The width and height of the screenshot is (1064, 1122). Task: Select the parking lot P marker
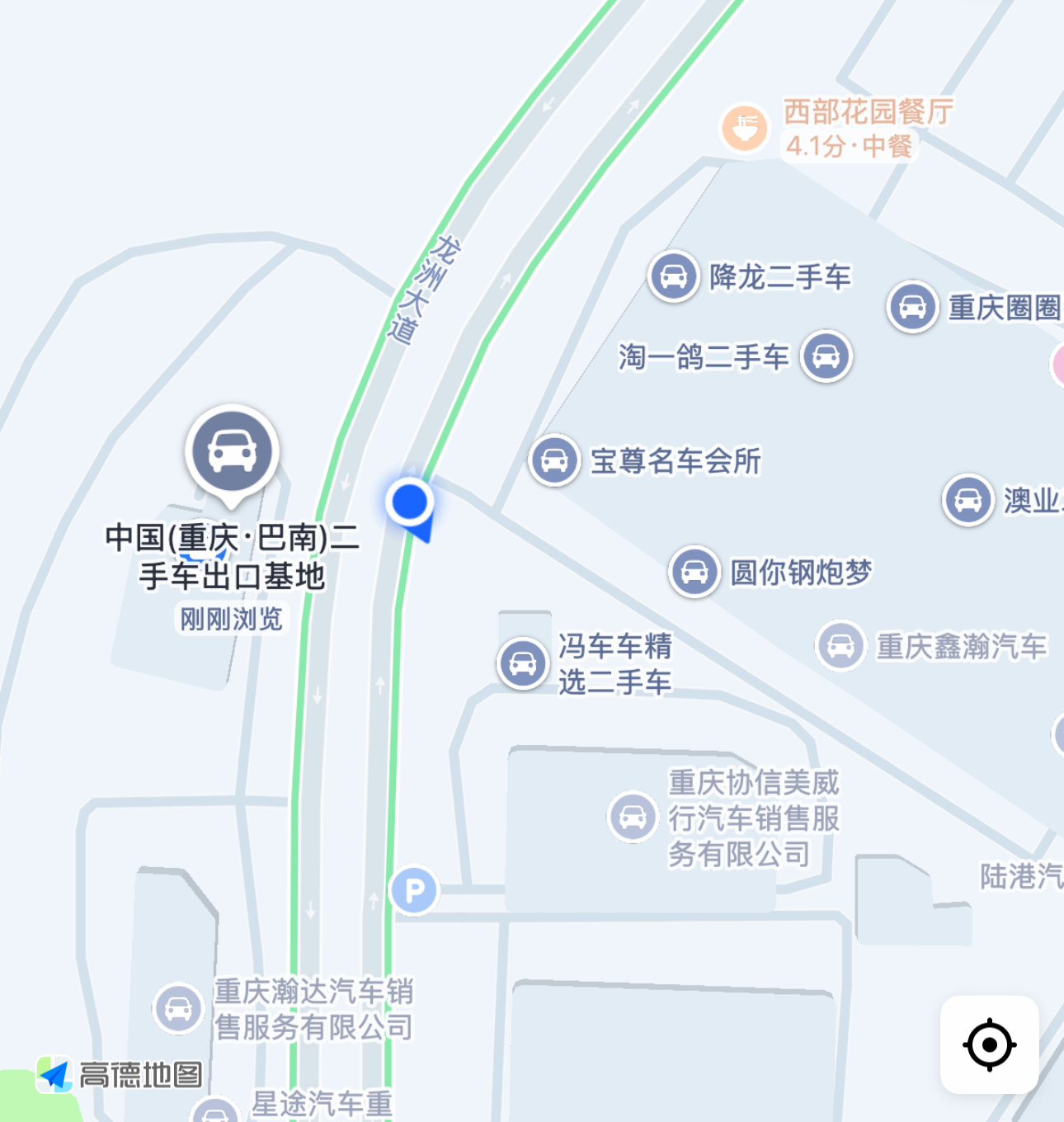(x=414, y=890)
